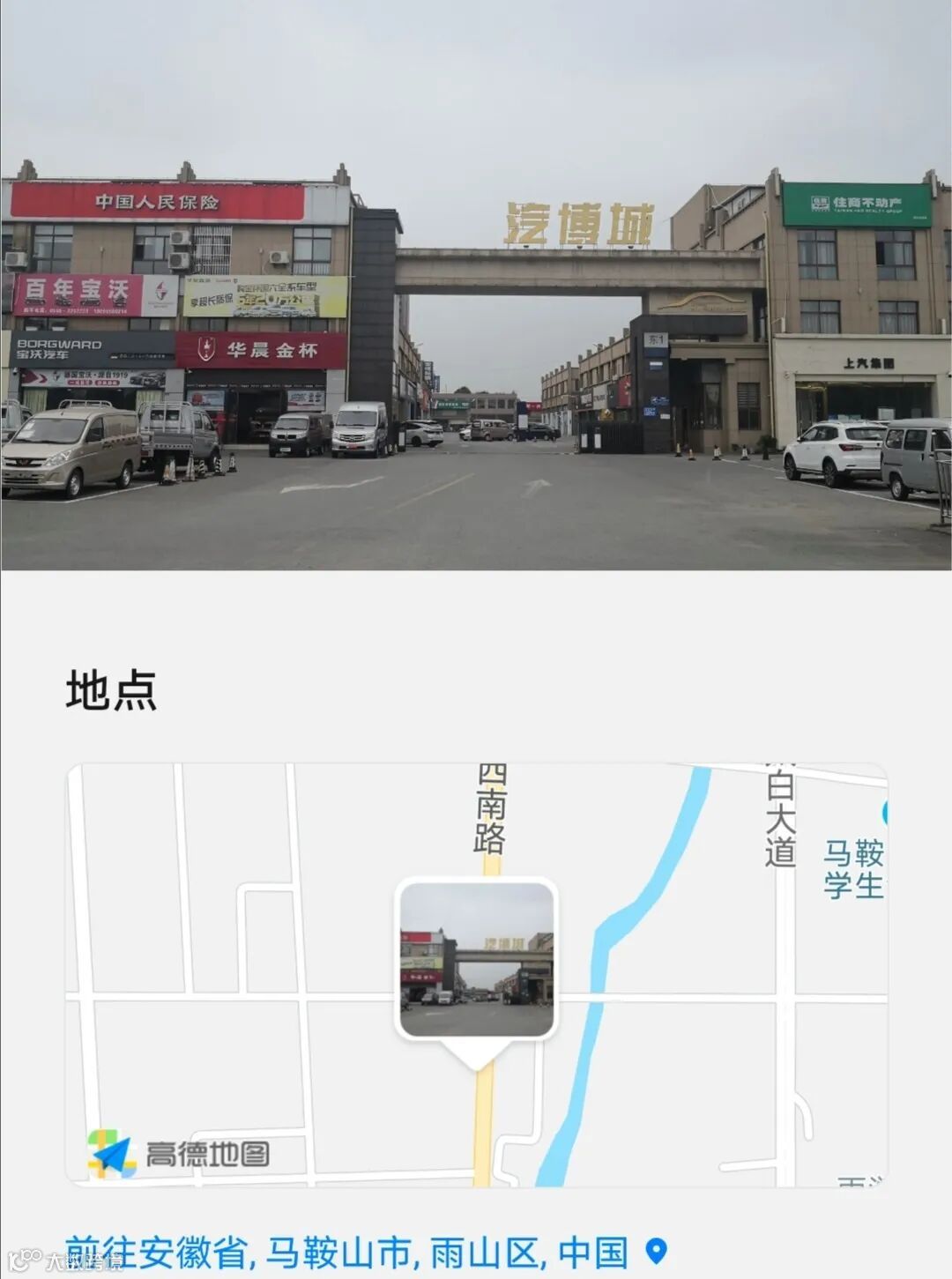952x1279 pixels.
Task: Open the 前往安徽省, 马鞍山市, 雨山区 link
Action: pyautogui.click(x=346, y=1253)
